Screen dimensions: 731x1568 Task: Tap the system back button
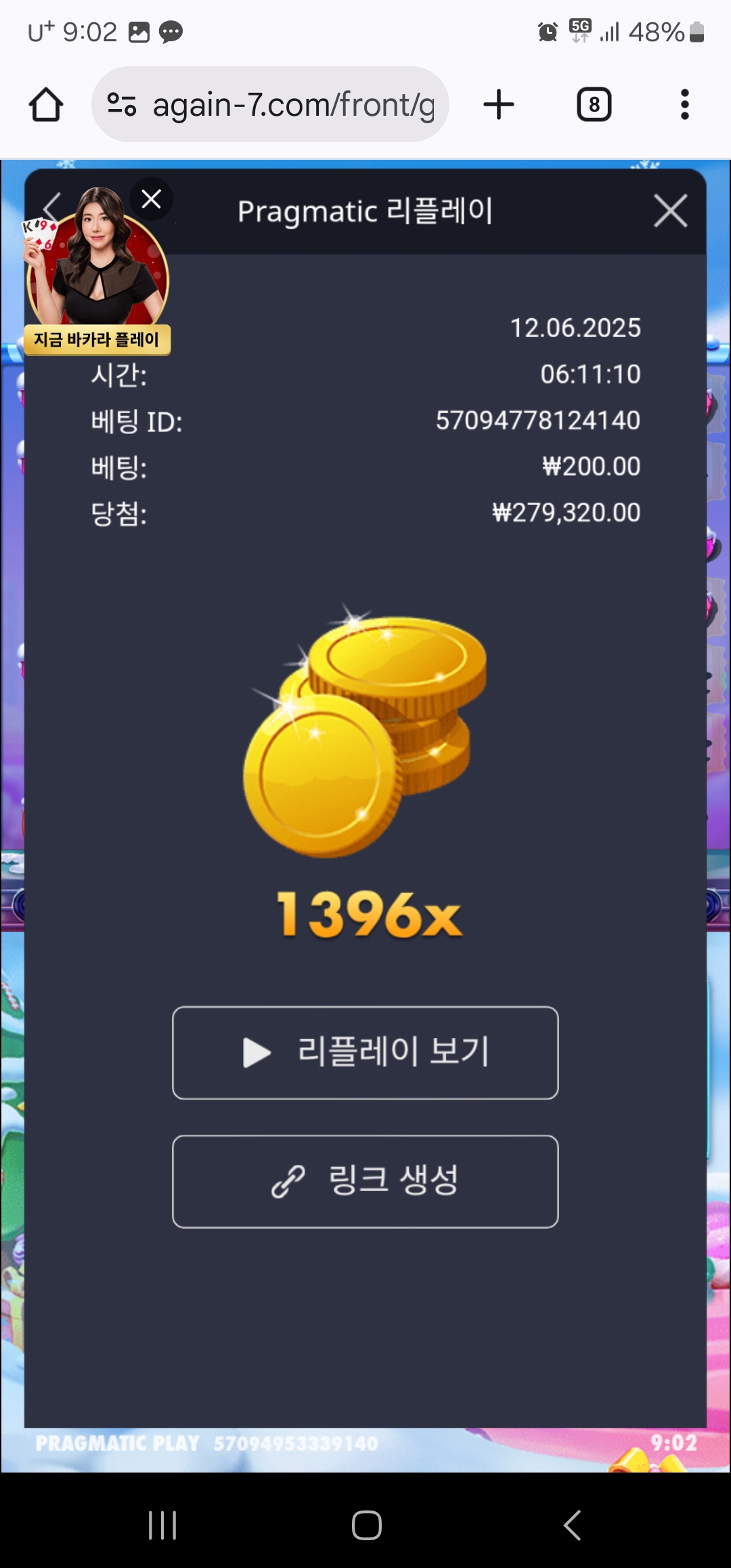tap(572, 1525)
